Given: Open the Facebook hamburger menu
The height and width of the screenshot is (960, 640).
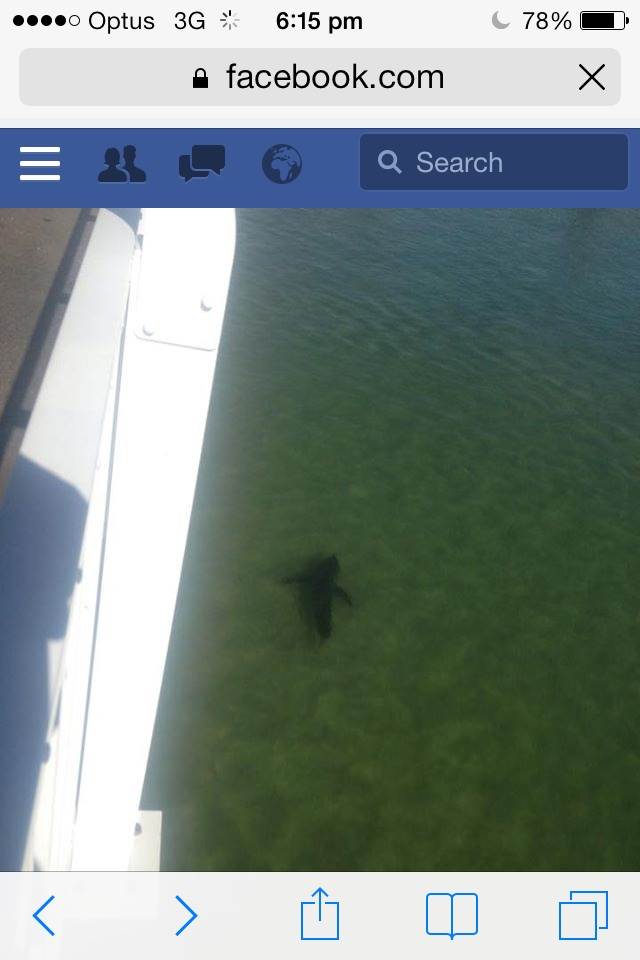Looking at the screenshot, I should click(x=40, y=164).
